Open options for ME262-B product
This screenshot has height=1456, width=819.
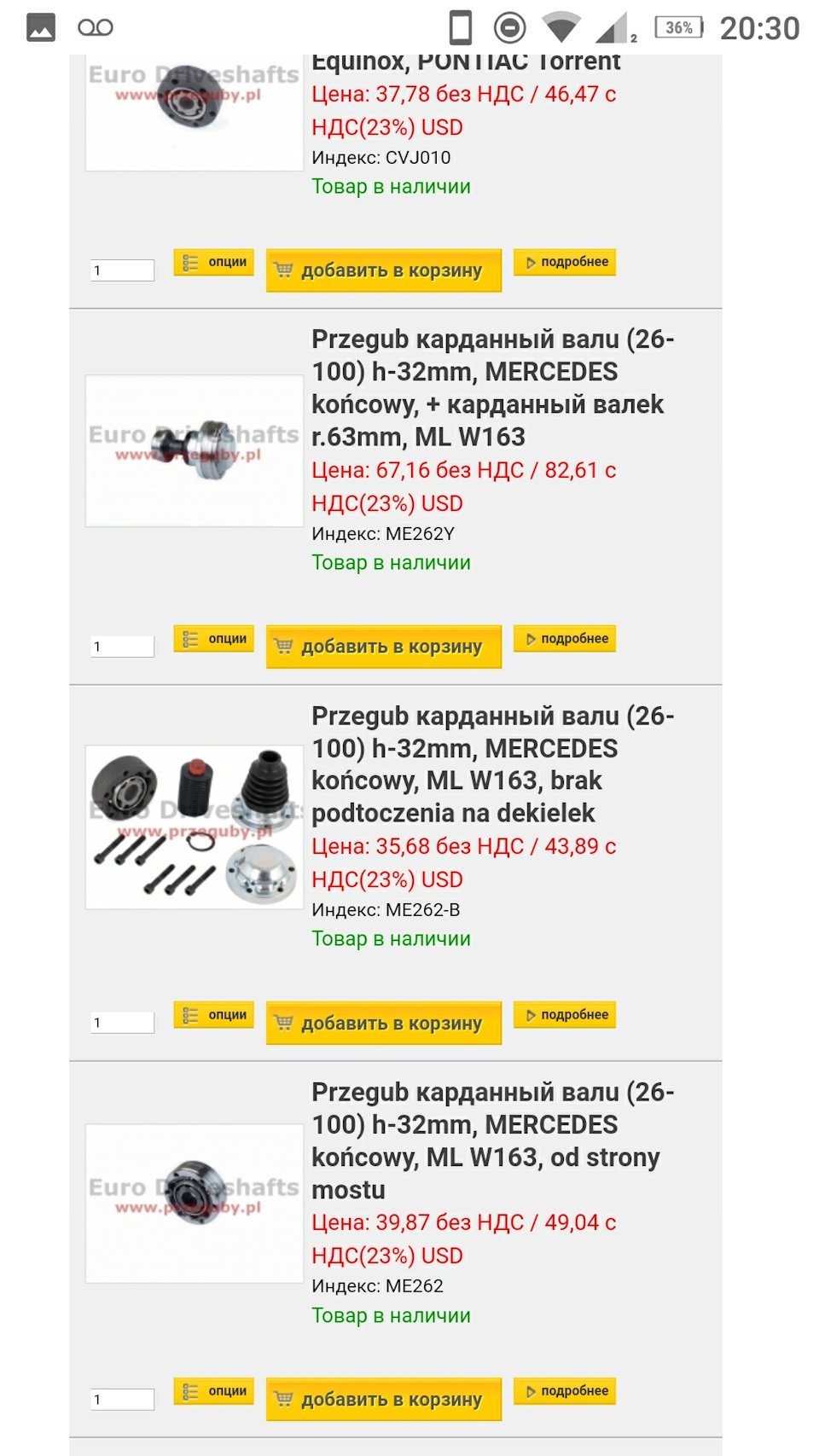tap(213, 1015)
